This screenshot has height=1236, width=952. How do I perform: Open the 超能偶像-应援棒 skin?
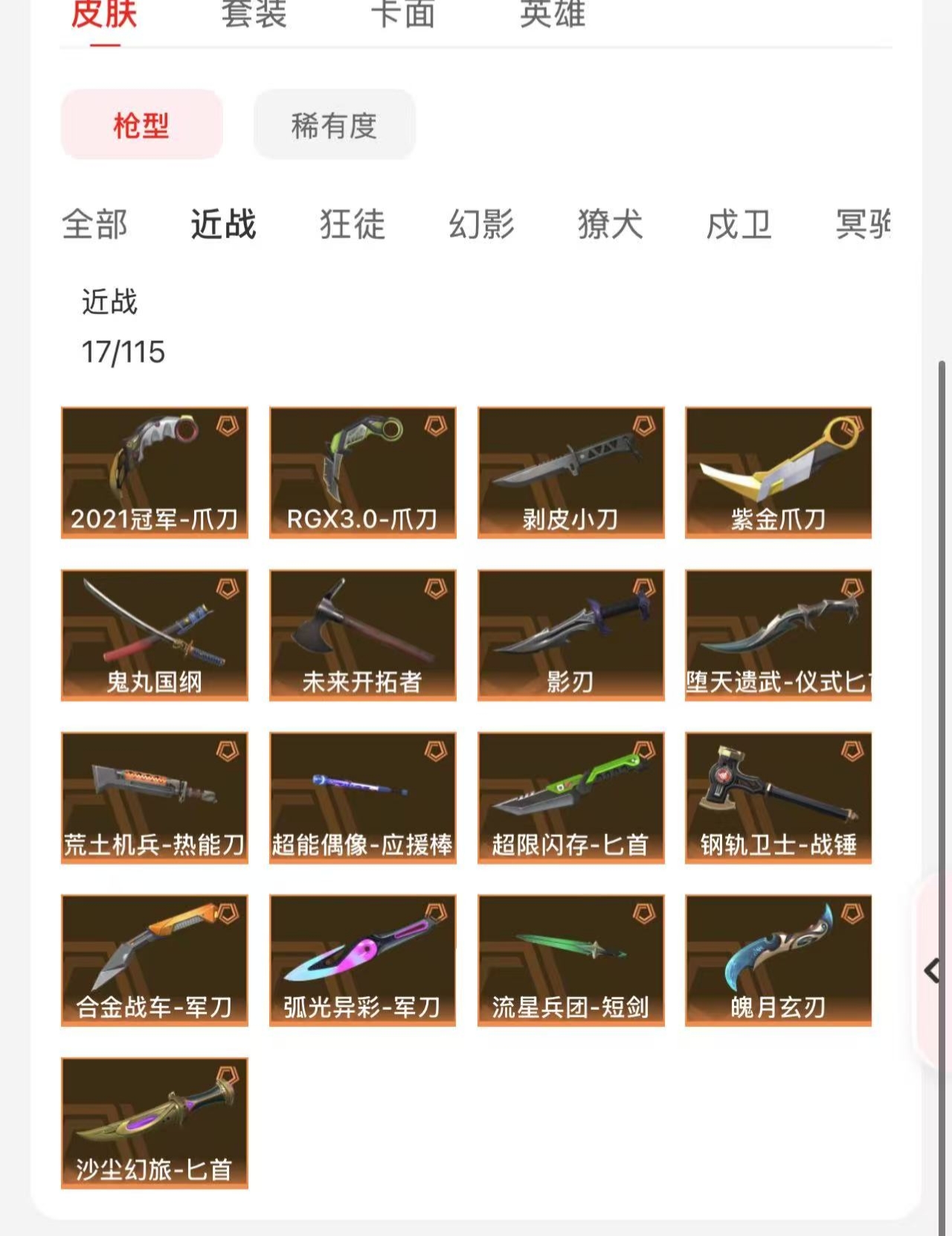click(362, 797)
